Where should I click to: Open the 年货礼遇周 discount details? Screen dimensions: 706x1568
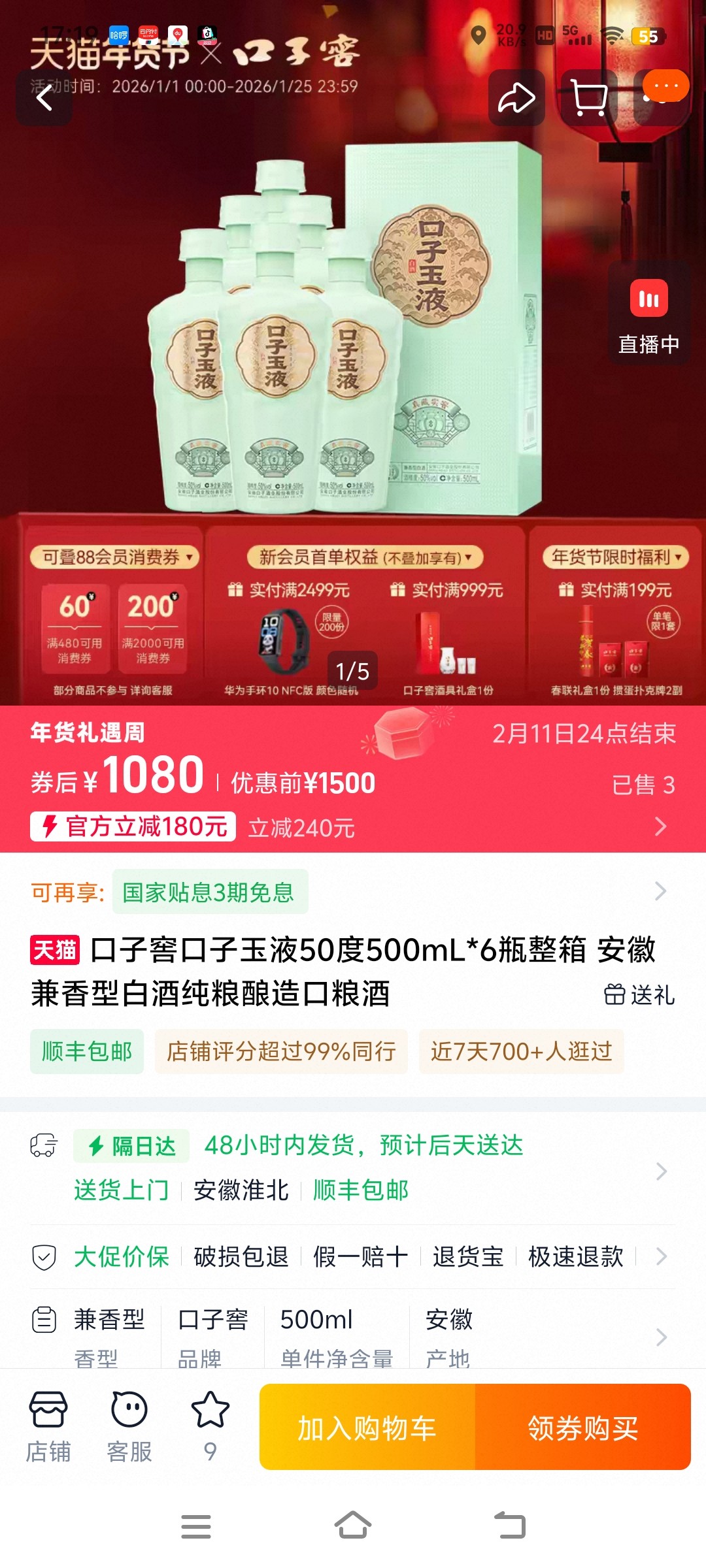660,826
